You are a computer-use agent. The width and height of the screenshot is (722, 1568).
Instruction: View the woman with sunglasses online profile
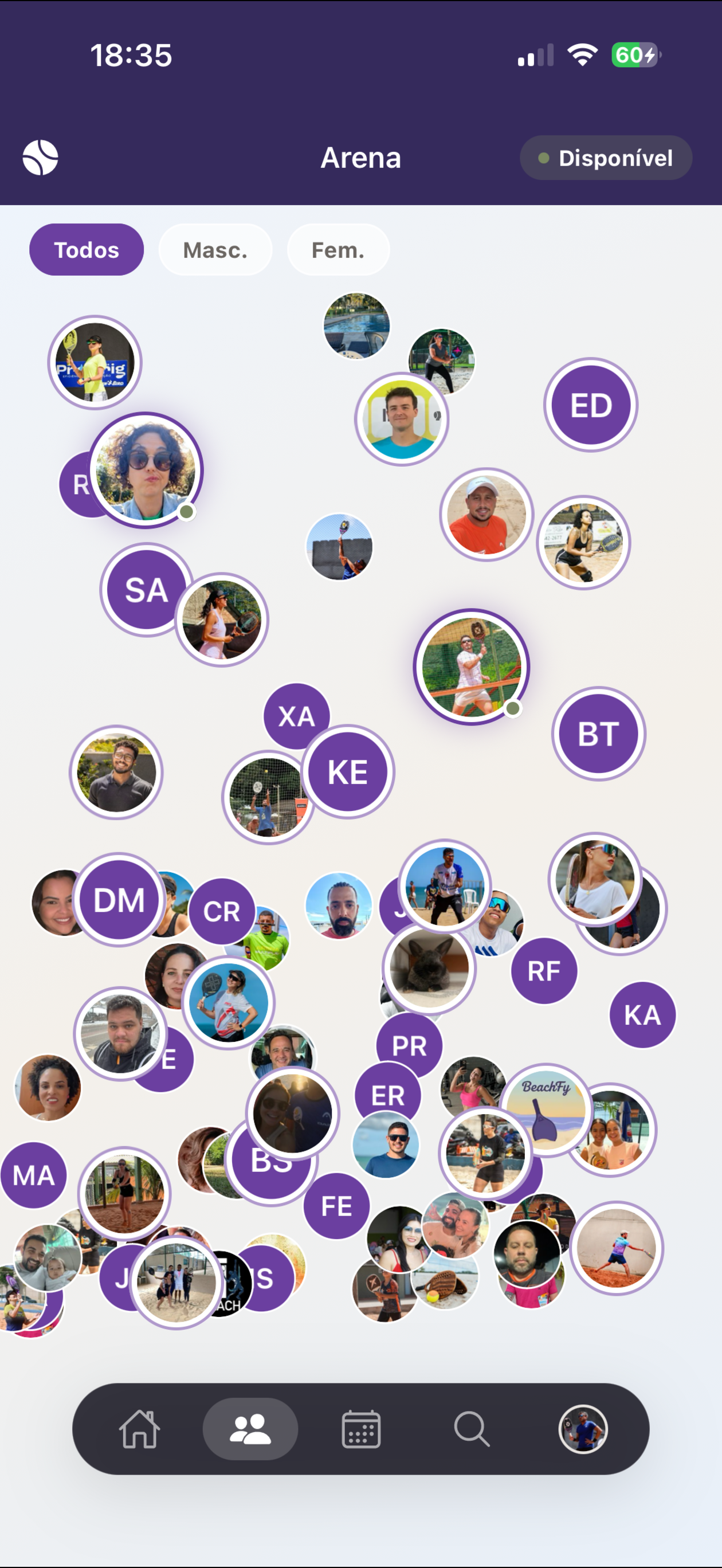[x=146, y=470]
